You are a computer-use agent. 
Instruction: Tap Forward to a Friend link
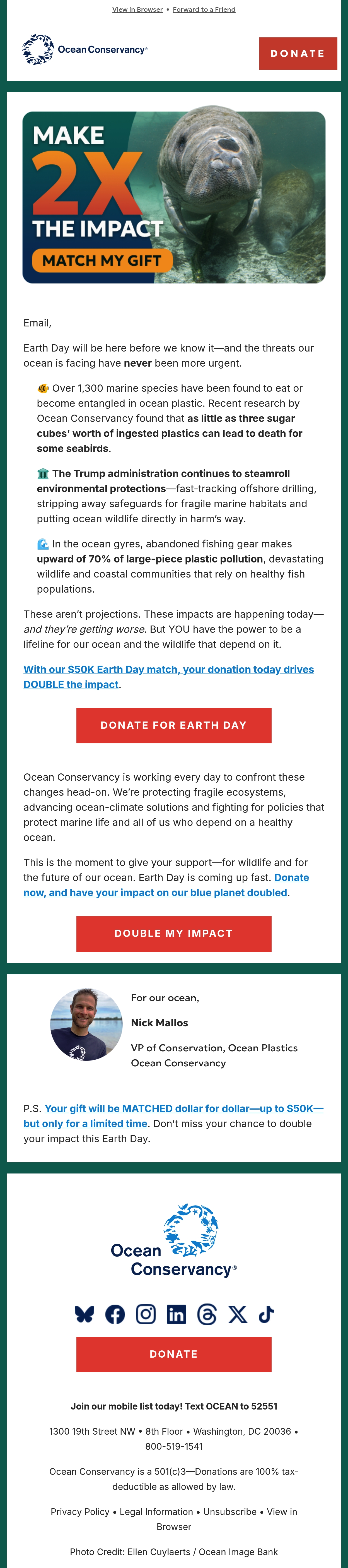coord(204,10)
